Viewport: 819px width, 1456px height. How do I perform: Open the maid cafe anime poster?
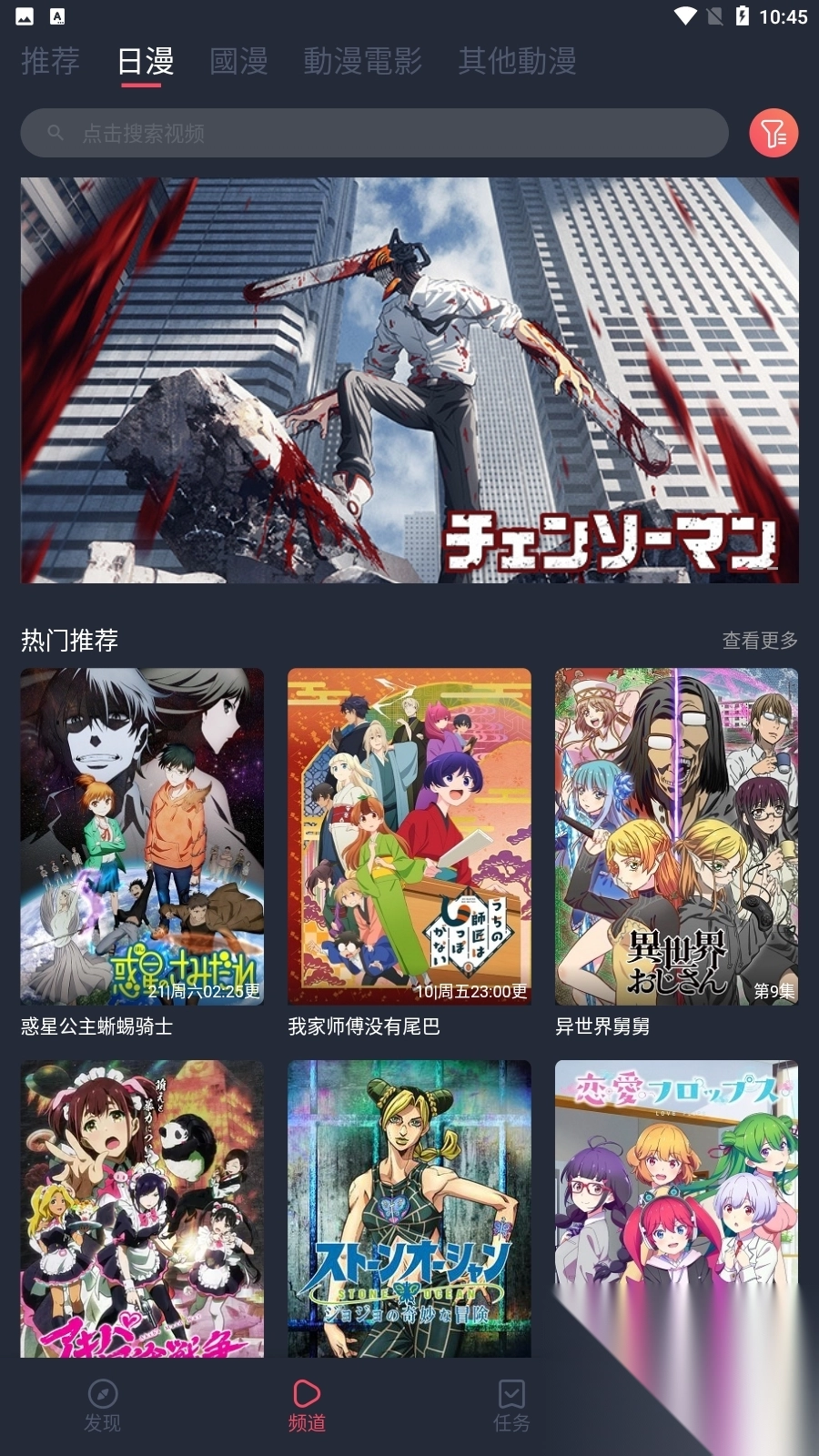pos(142,1208)
